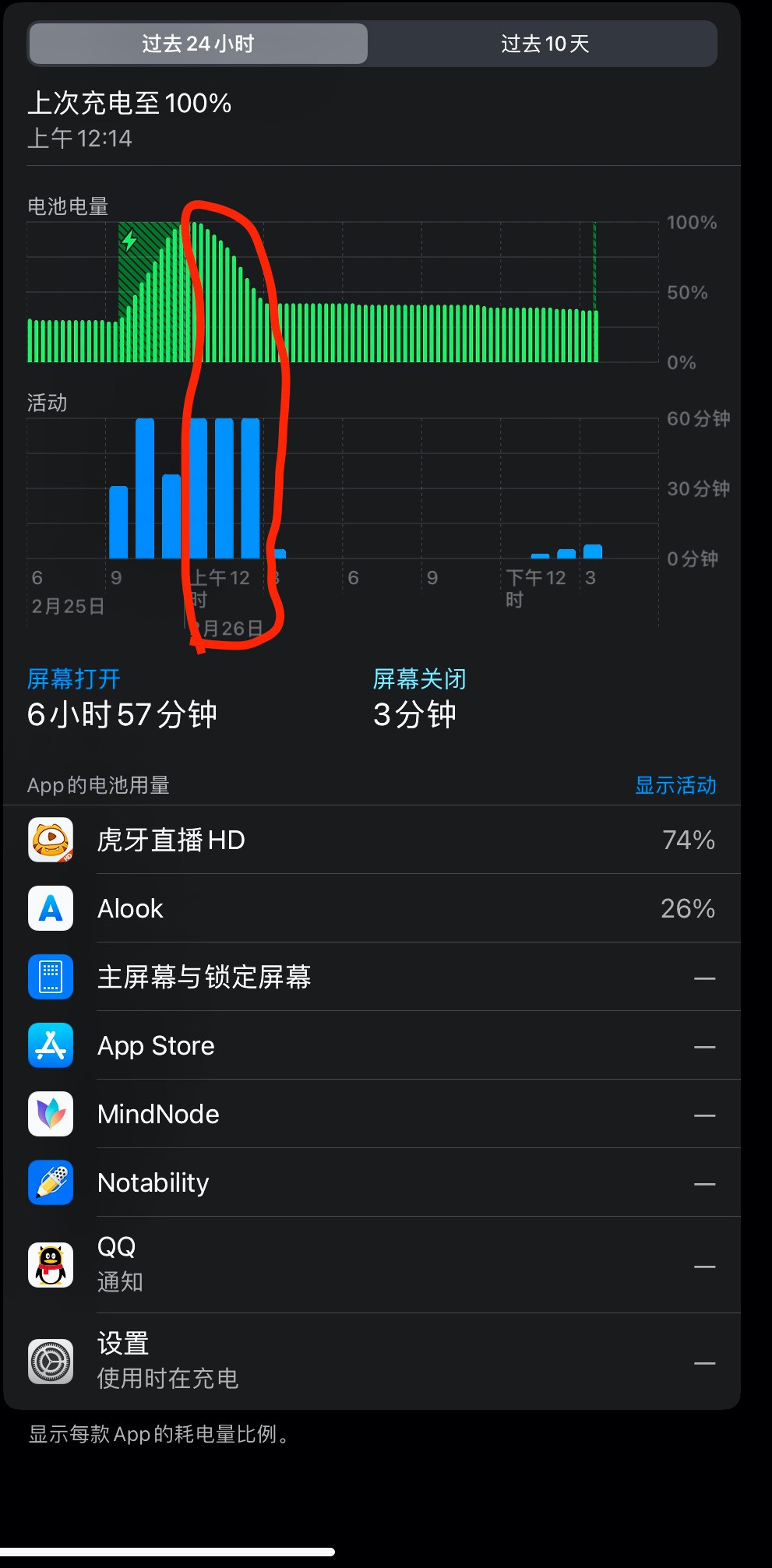
Task: Tap the MindNode usage row
Action: point(372,1114)
